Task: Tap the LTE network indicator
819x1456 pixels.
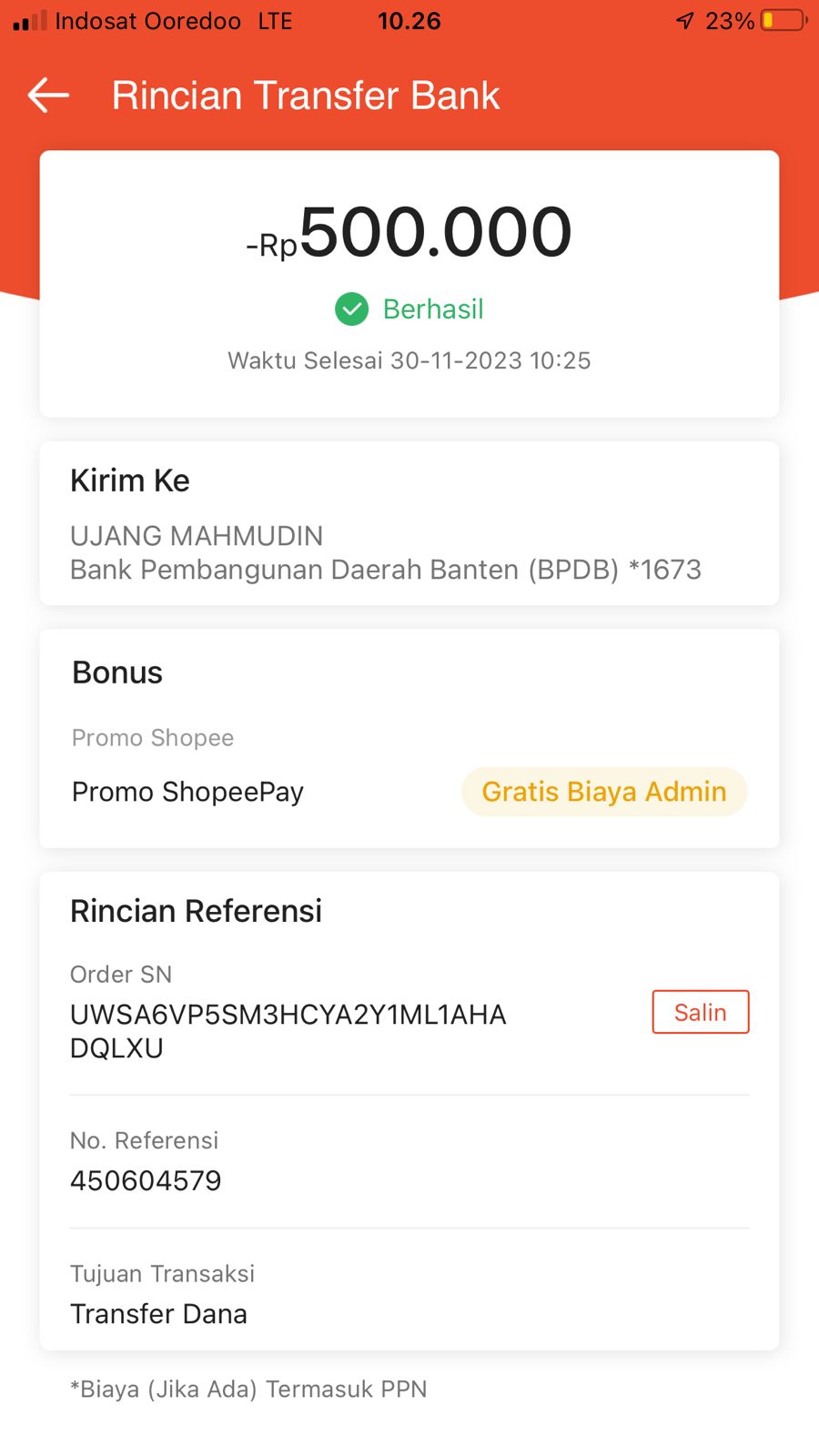Action: (x=273, y=20)
